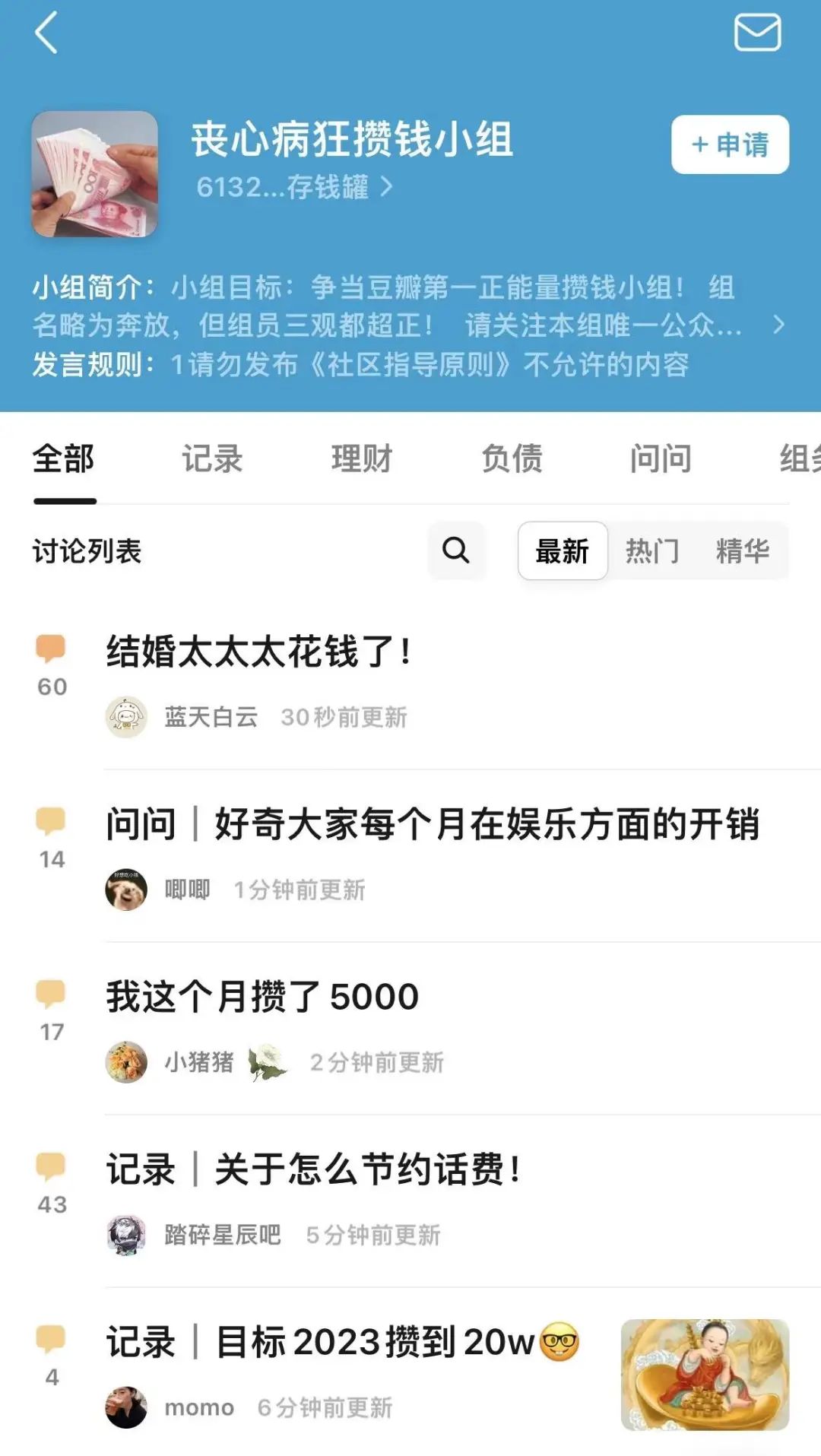
Task: Open the 丧心病狂攒钱小组 group avatar
Action: pyautogui.click(x=95, y=174)
